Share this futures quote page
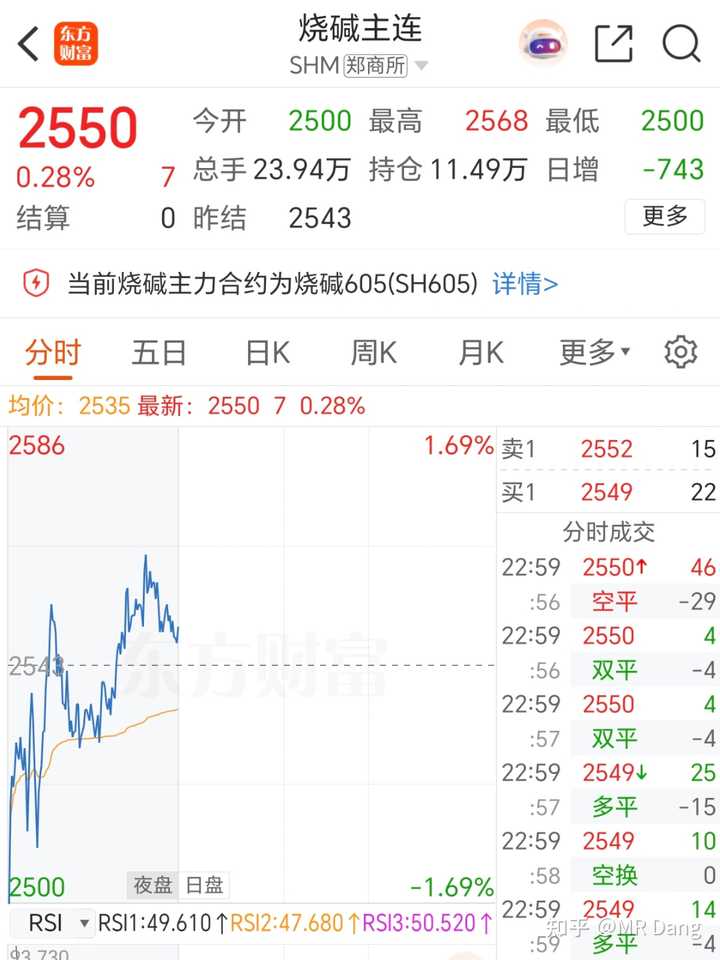The height and width of the screenshot is (960, 720). pos(613,44)
